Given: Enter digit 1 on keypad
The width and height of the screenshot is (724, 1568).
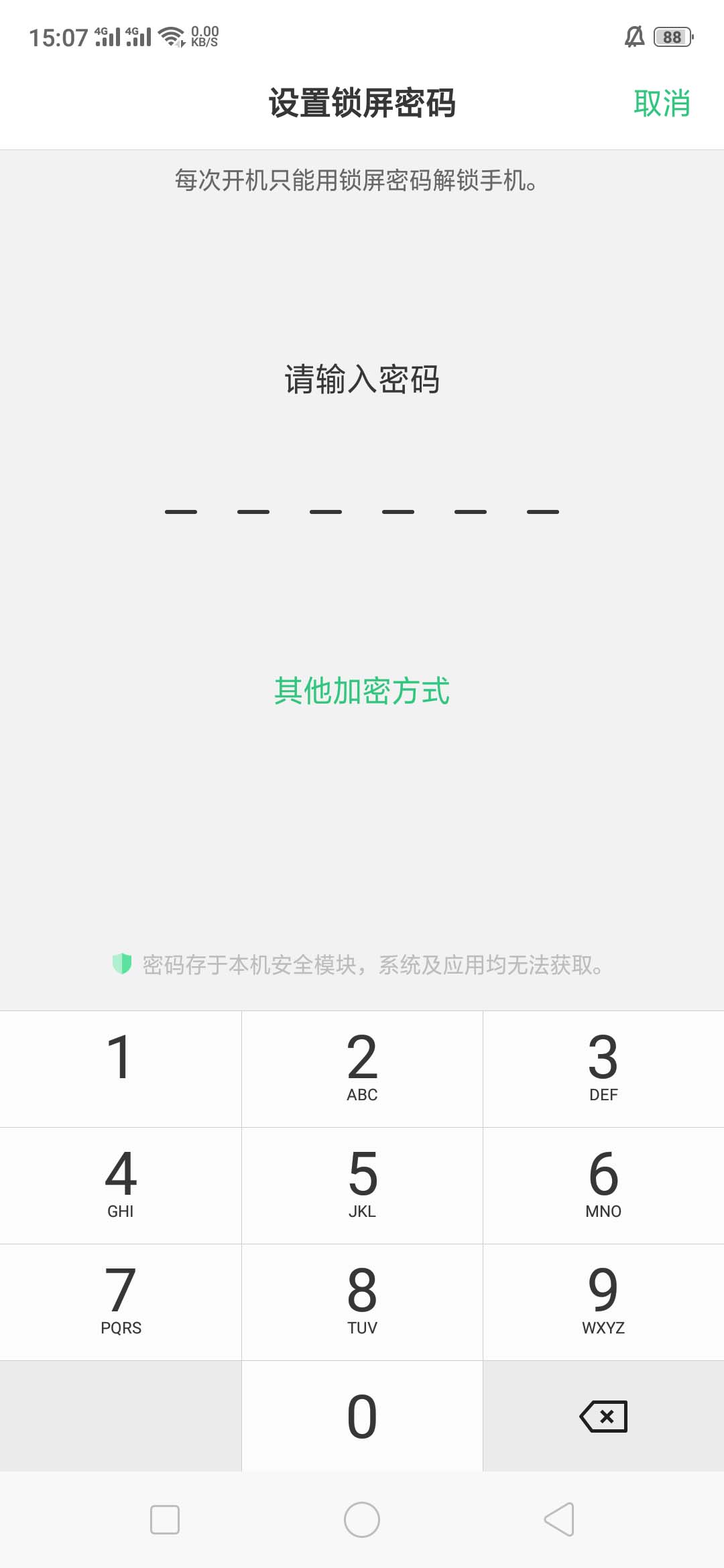Looking at the screenshot, I should [x=121, y=1069].
